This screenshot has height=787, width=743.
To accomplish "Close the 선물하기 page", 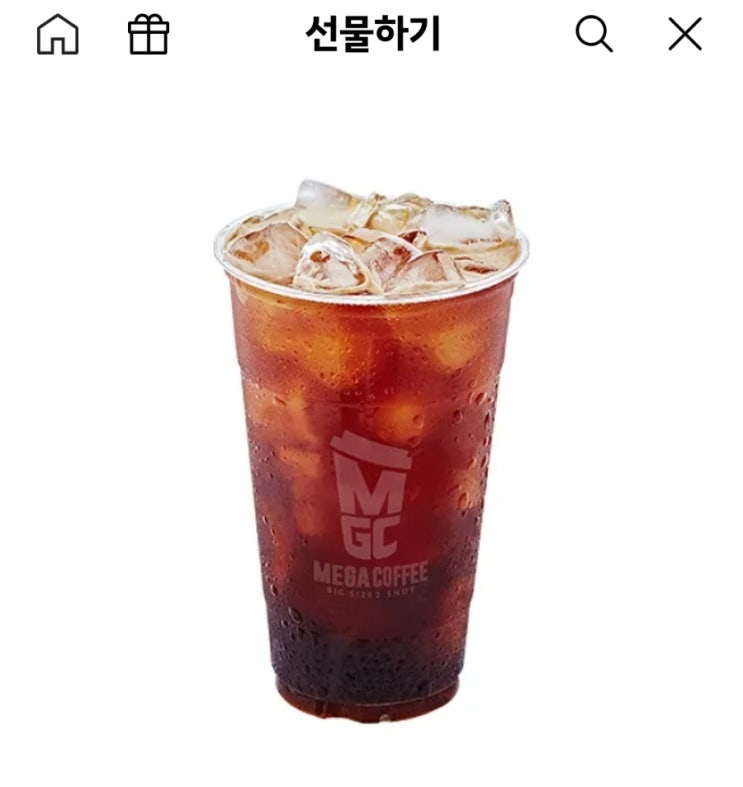I will [x=685, y=34].
